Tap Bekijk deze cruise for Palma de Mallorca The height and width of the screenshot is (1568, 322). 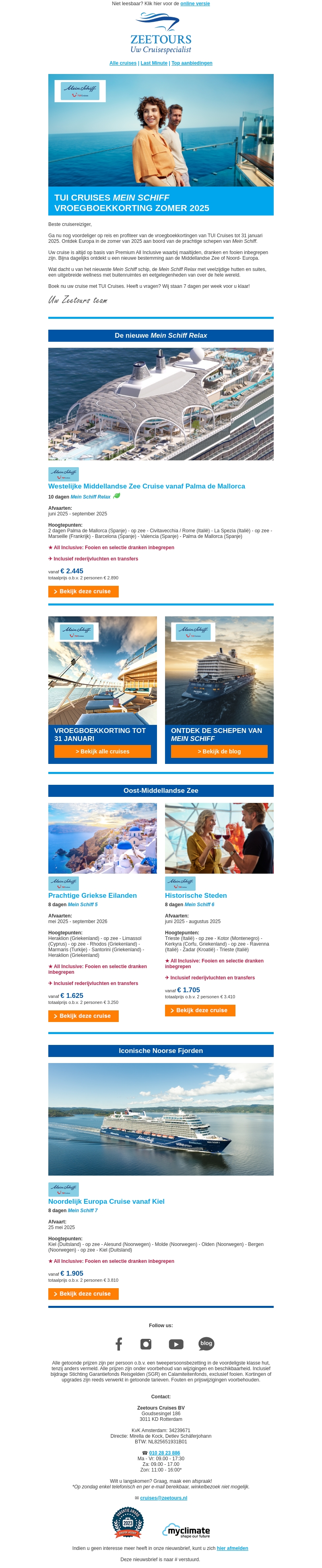(83, 591)
